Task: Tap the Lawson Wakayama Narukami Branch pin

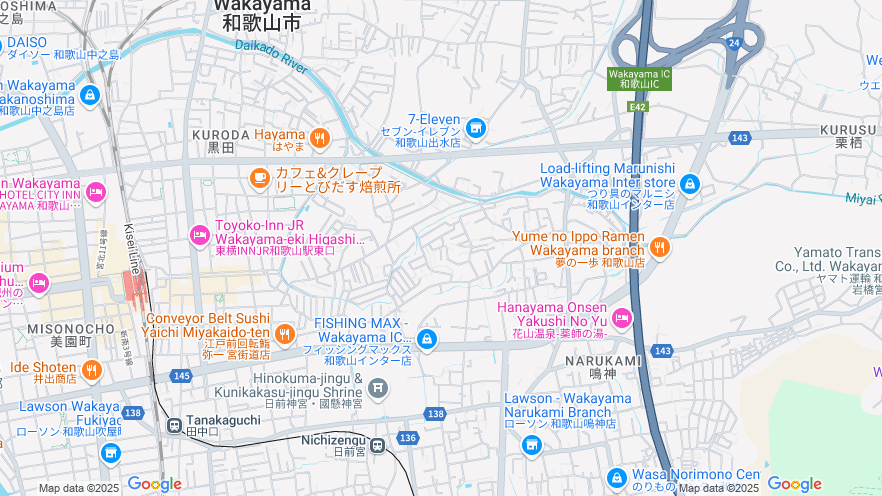Action: pyautogui.click(x=532, y=444)
